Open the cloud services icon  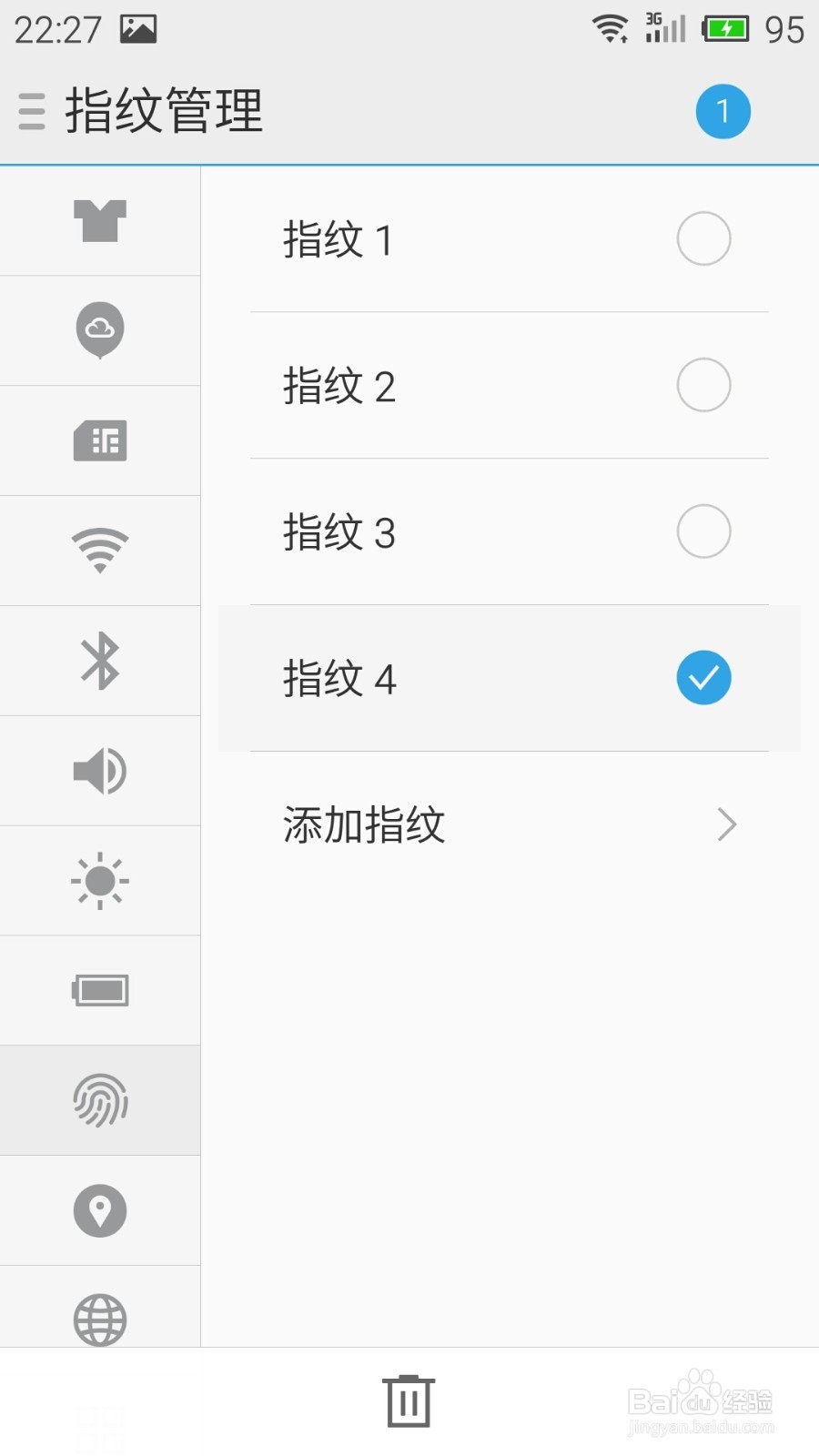pos(100,330)
